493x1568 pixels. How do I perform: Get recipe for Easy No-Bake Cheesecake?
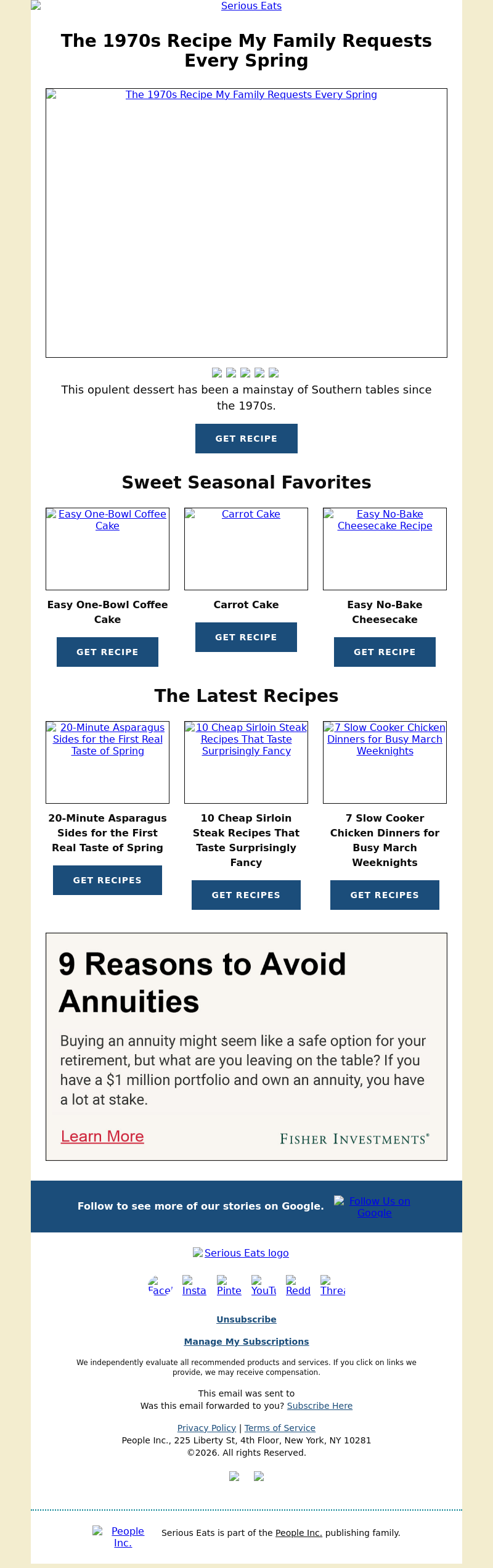(385, 652)
